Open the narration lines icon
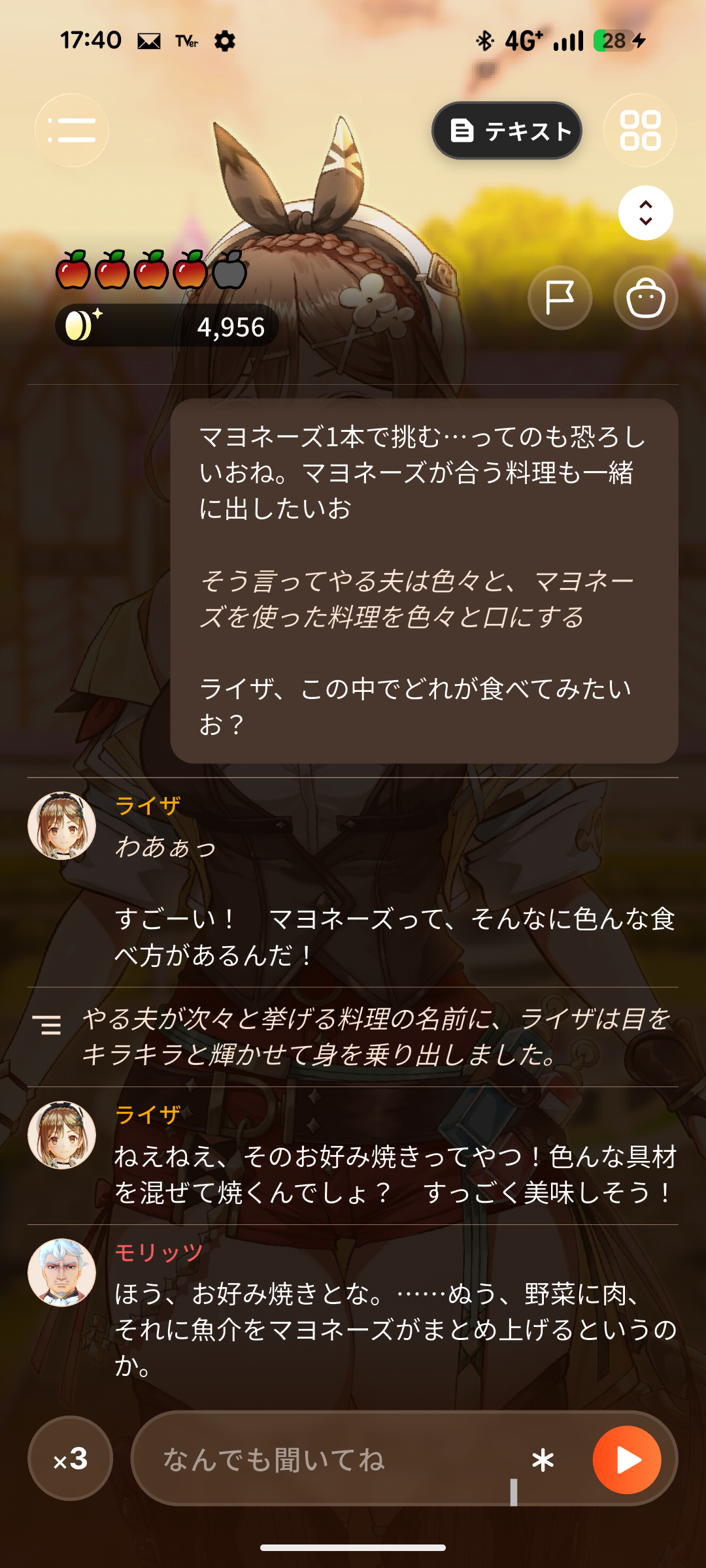The height and width of the screenshot is (1568, 706). coord(47,1024)
